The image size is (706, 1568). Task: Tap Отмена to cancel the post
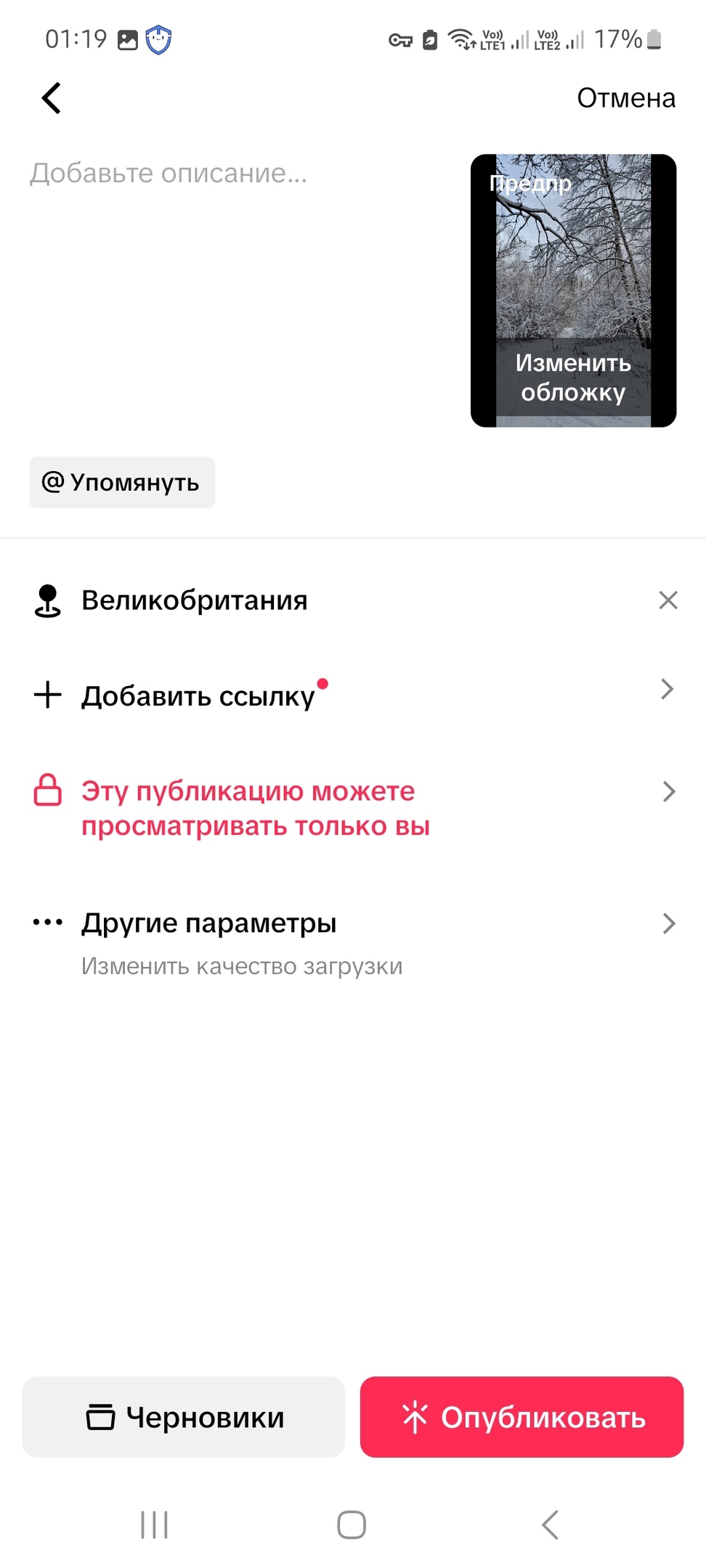[625, 98]
